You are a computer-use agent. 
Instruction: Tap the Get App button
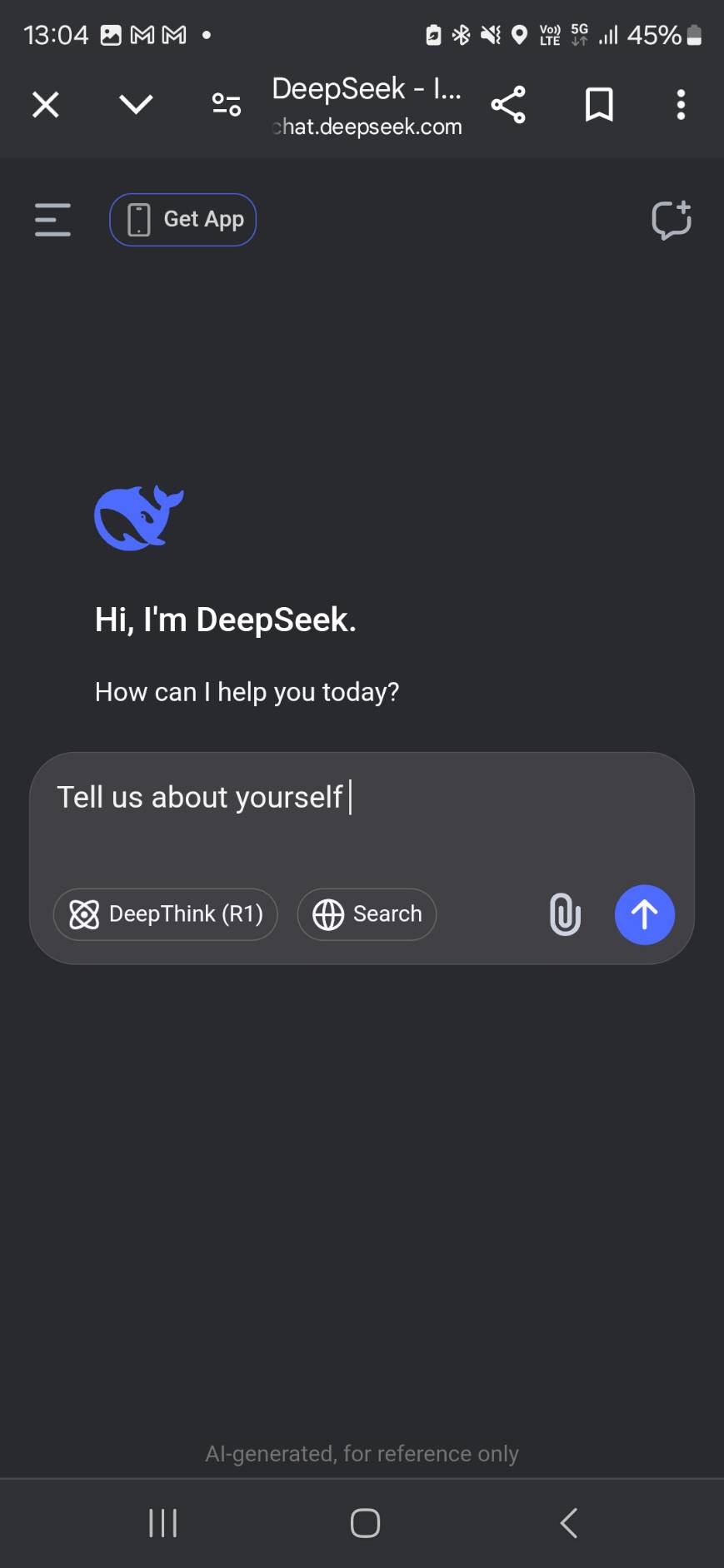(x=182, y=220)
